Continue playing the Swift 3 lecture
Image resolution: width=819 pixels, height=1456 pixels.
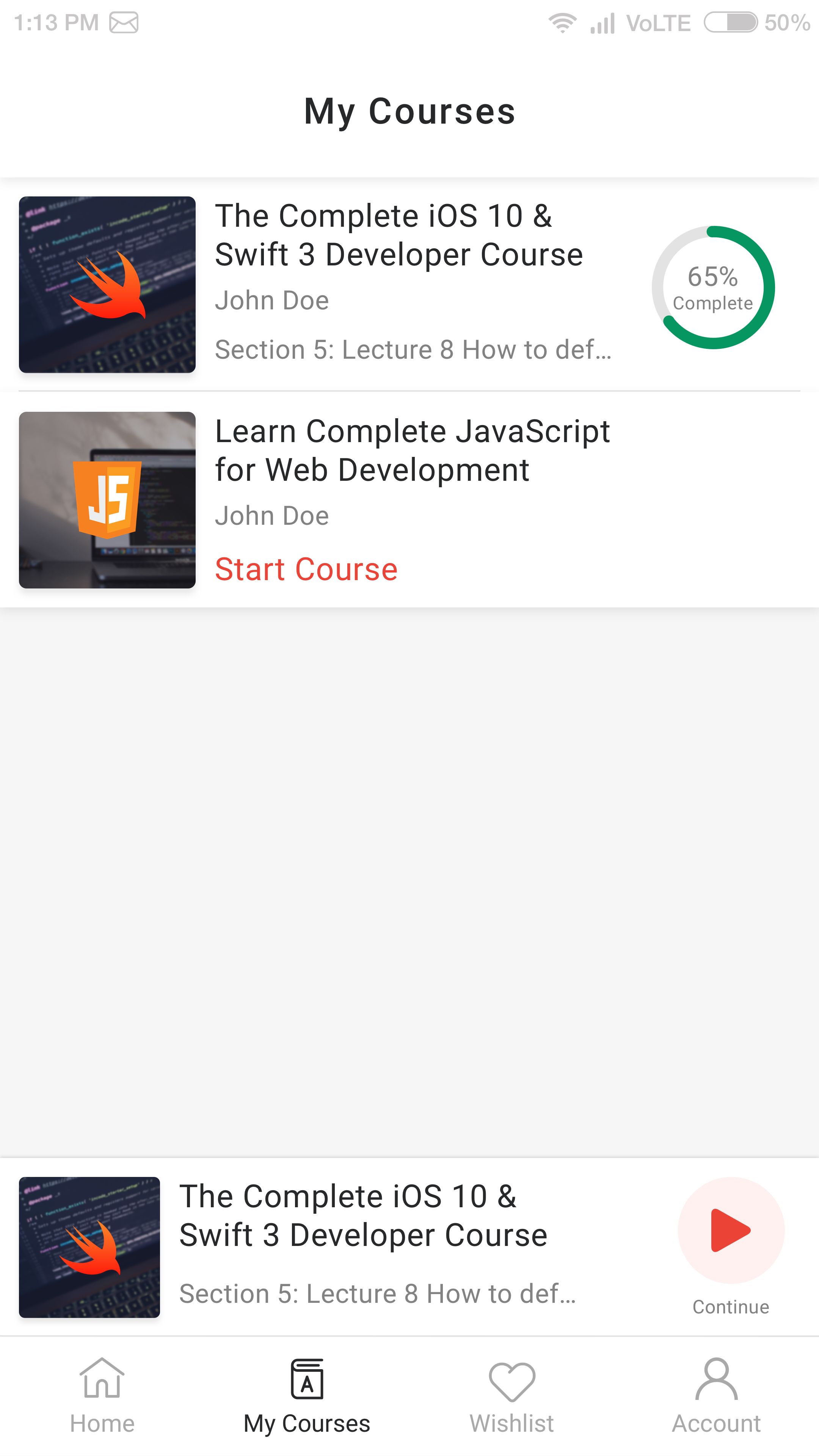pos(730,1230)
